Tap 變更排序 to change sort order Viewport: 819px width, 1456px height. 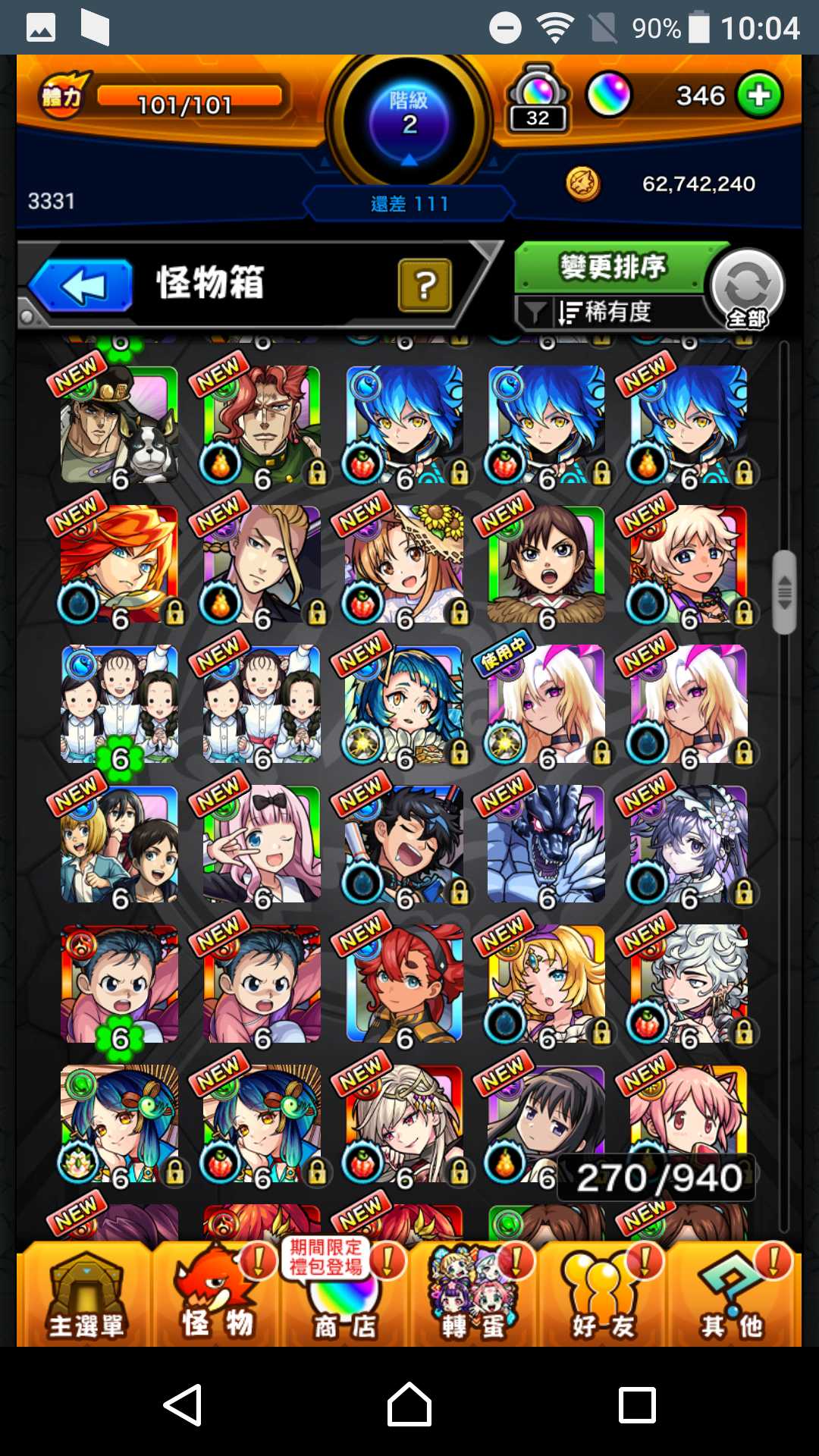[x=611, y=267]
